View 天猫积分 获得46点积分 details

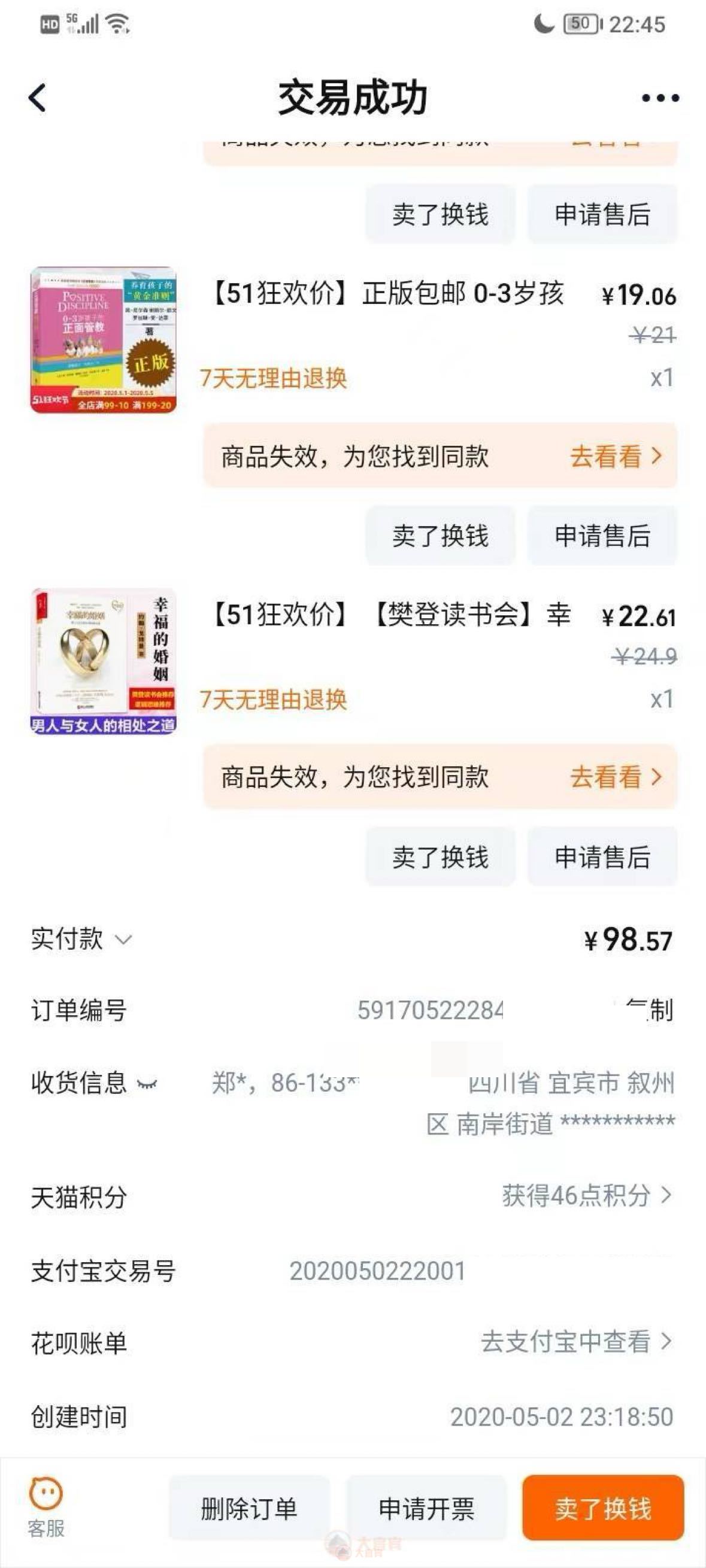[x=586, y=1196]
